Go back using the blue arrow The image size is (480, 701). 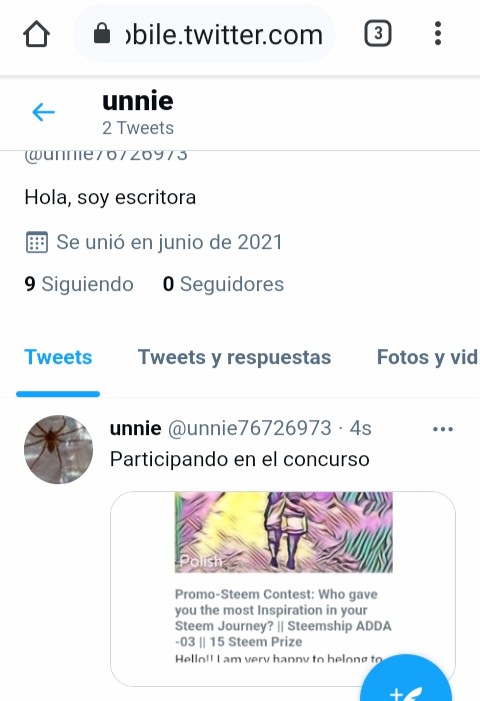(x=43, y=112)
